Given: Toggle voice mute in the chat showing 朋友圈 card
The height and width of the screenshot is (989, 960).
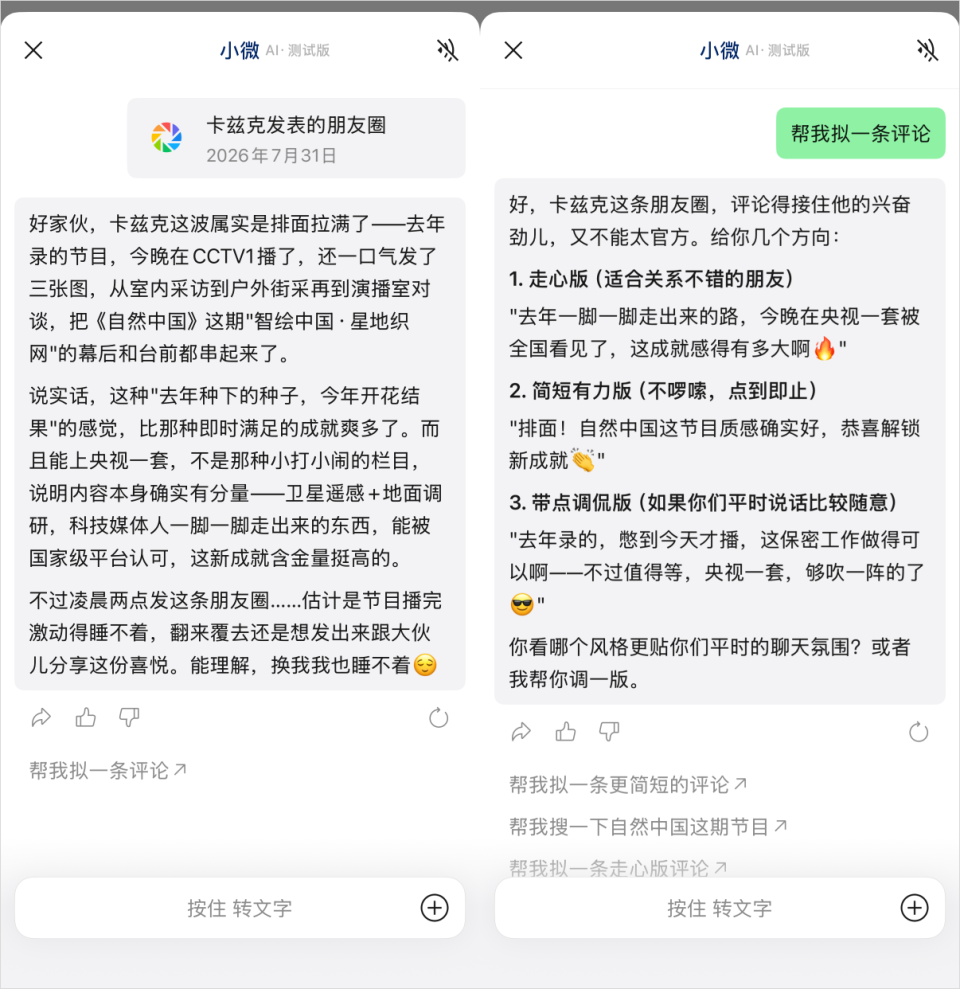Looking at the screenshot, I should tap(447, 50).
